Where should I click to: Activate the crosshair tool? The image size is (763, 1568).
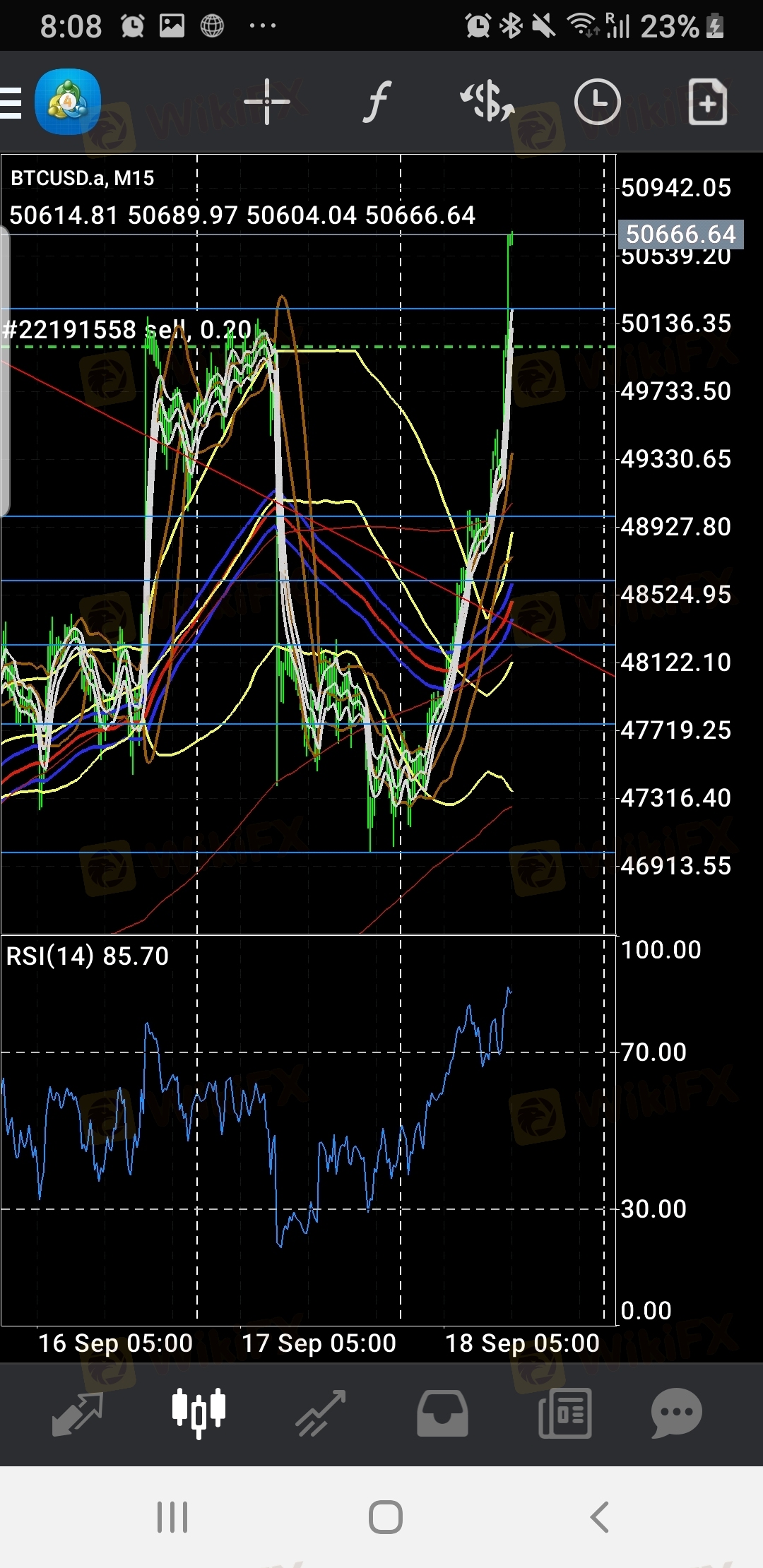[x=267, y=102]
